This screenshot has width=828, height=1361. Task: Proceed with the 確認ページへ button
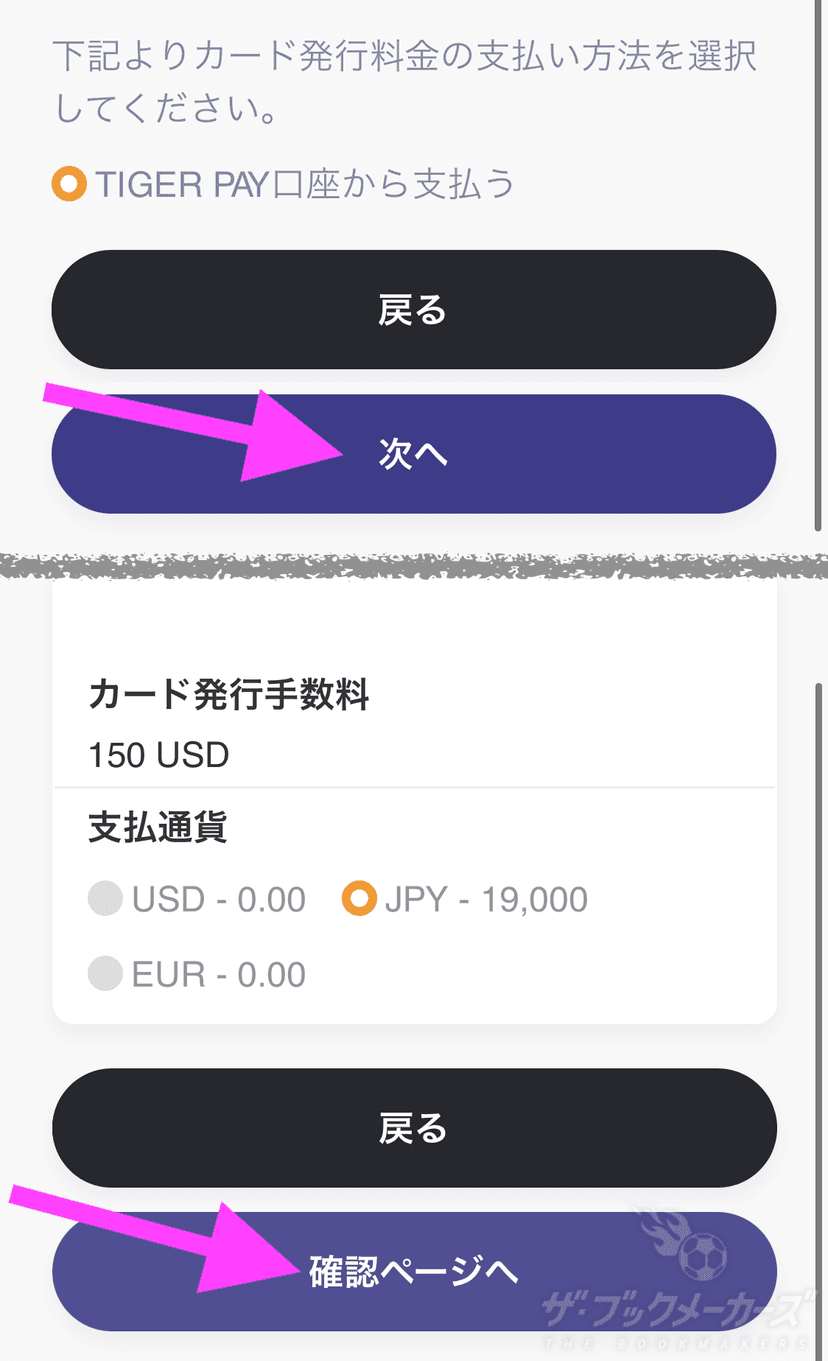[x=413, y=1271]
